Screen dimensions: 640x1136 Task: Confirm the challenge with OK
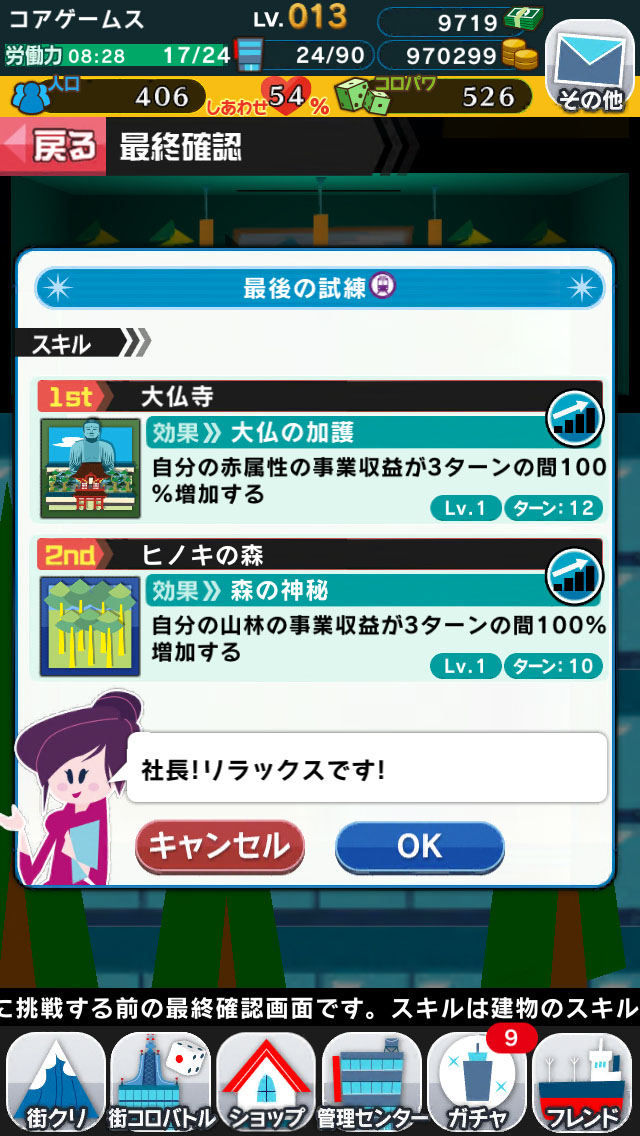[x=419, y=846]
